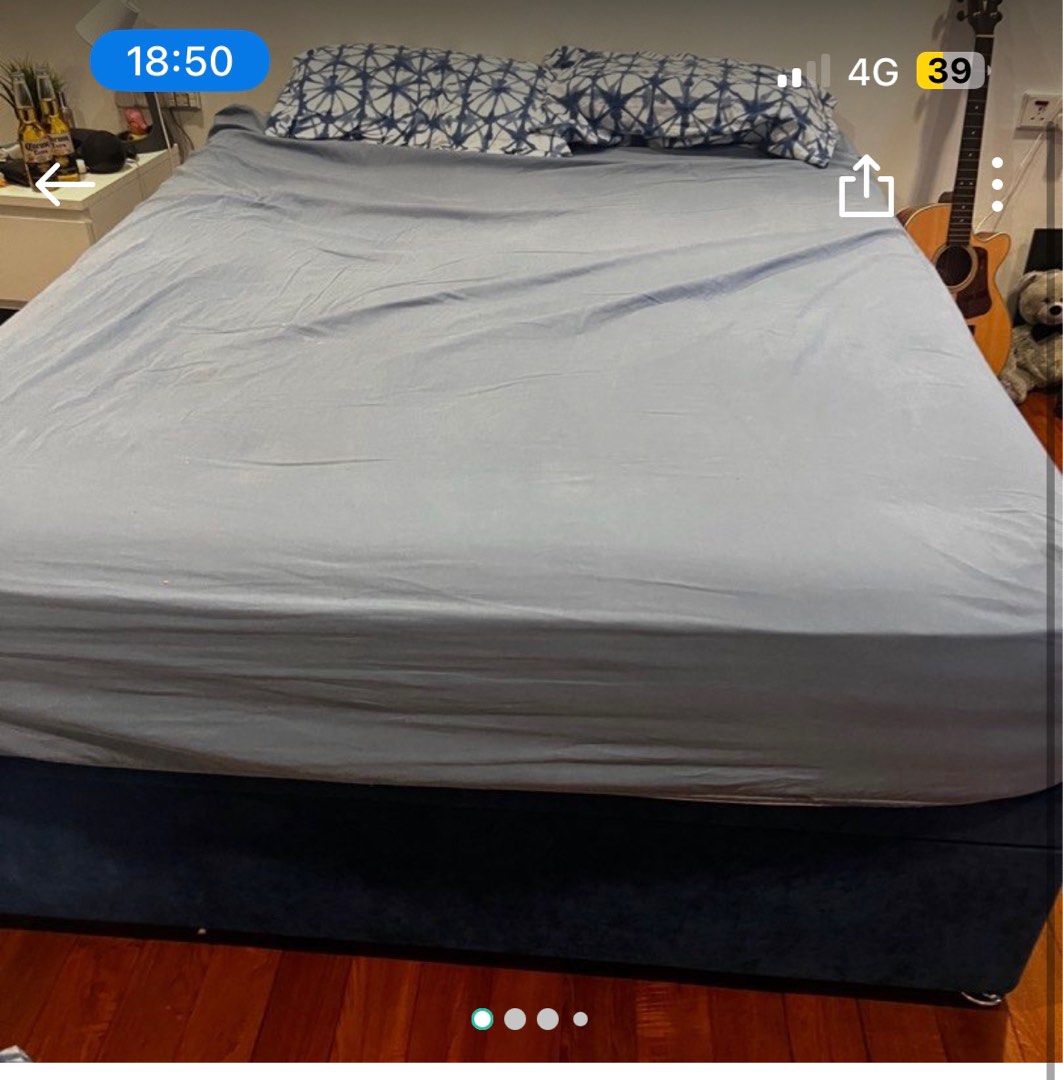Tap the cellular signal strength icon
1063x1080 pixels.
coord(802,72)
